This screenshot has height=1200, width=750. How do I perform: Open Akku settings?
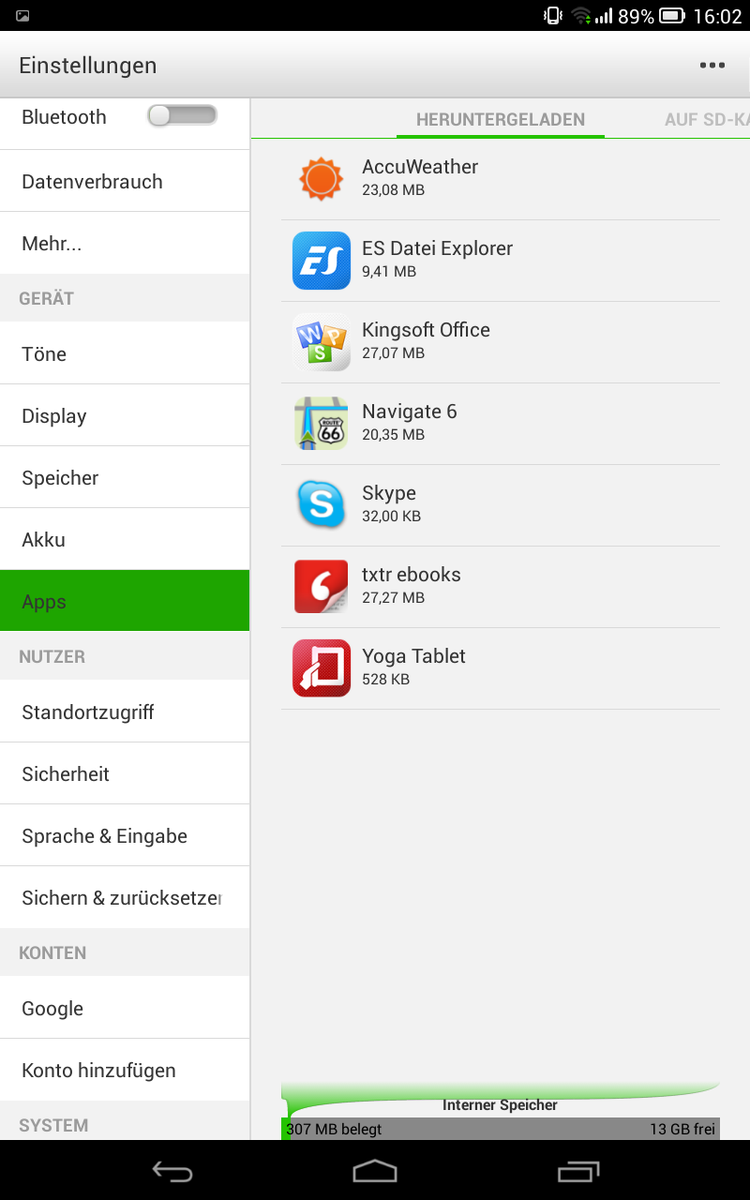[x=124, y=539]
